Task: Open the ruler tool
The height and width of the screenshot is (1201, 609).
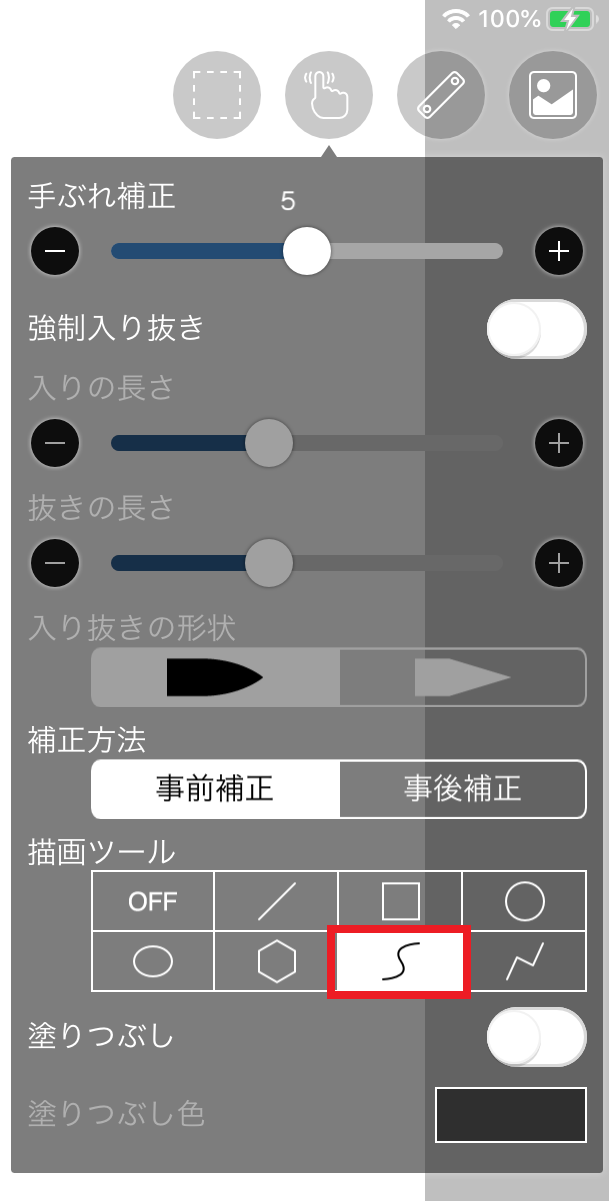Action: tap(441, 96)
